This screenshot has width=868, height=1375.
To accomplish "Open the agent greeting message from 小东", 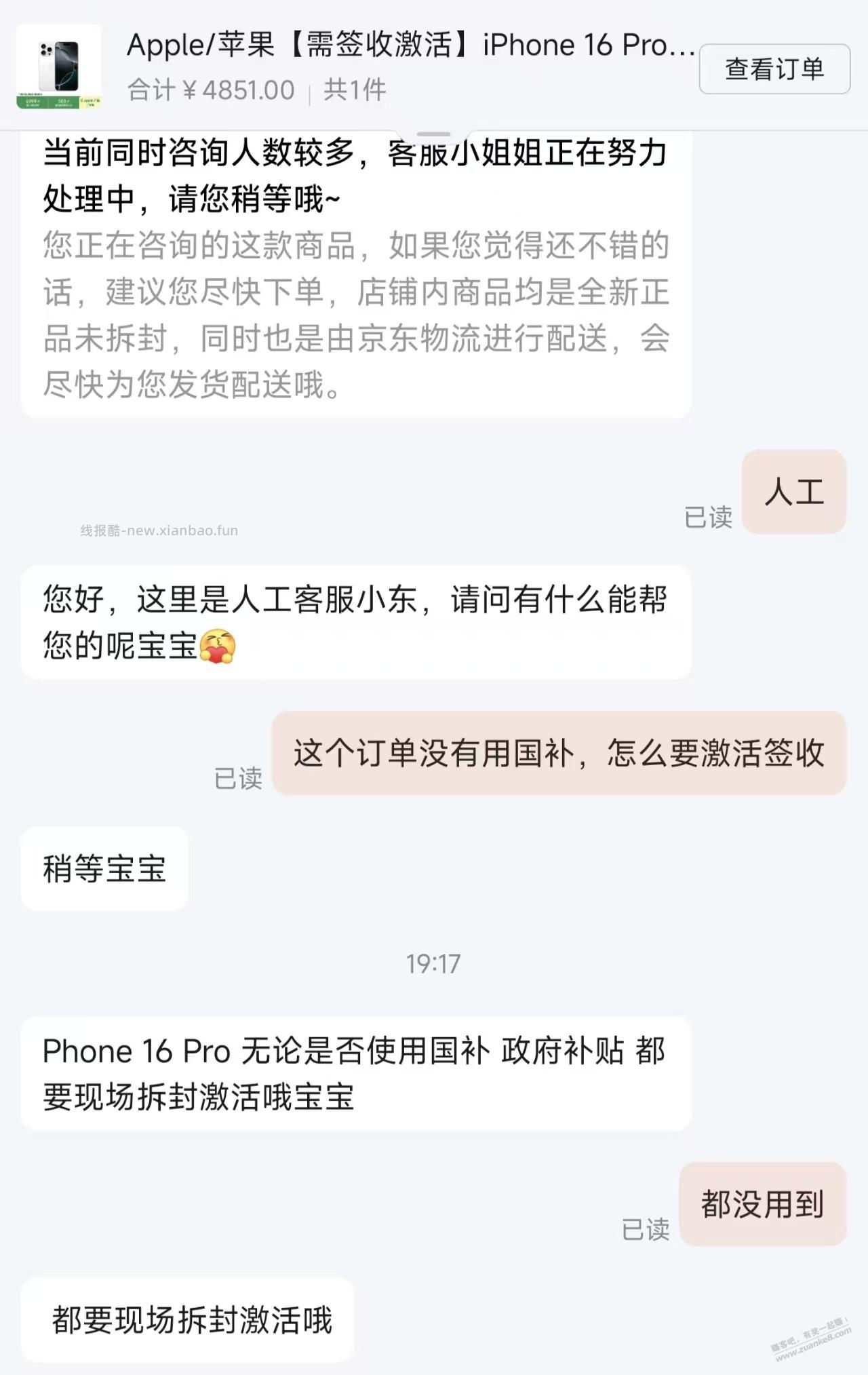I will click(356, 619).
